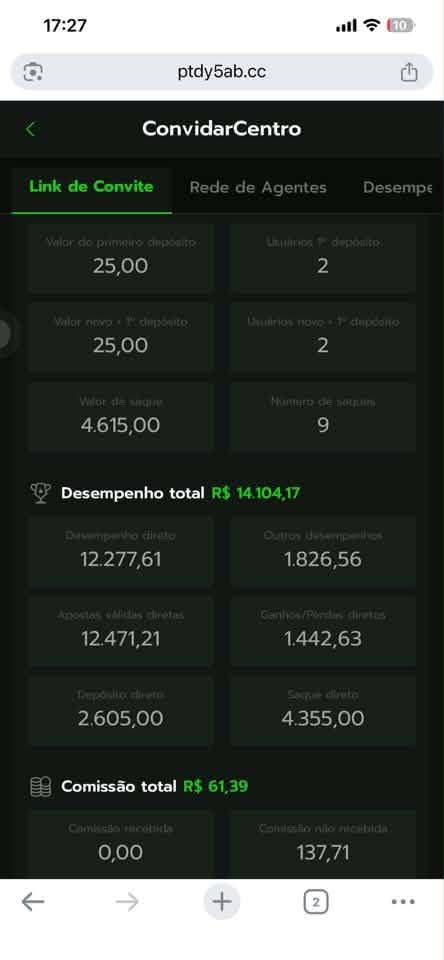Switch to Rede de Agentes tab
This screenshot has width=444, height=960.
click(x=258, y=187)
